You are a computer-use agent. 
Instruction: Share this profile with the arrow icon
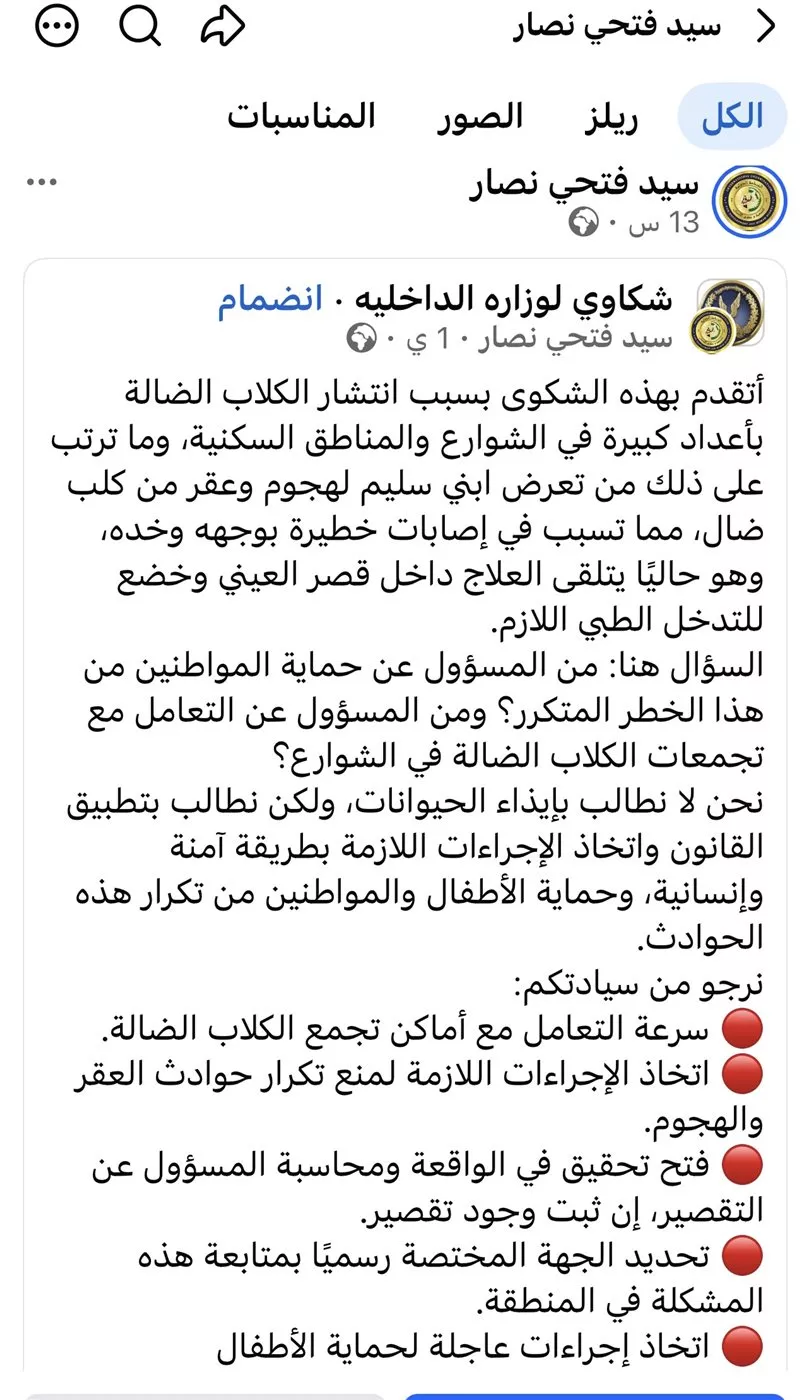click(224, 27)
